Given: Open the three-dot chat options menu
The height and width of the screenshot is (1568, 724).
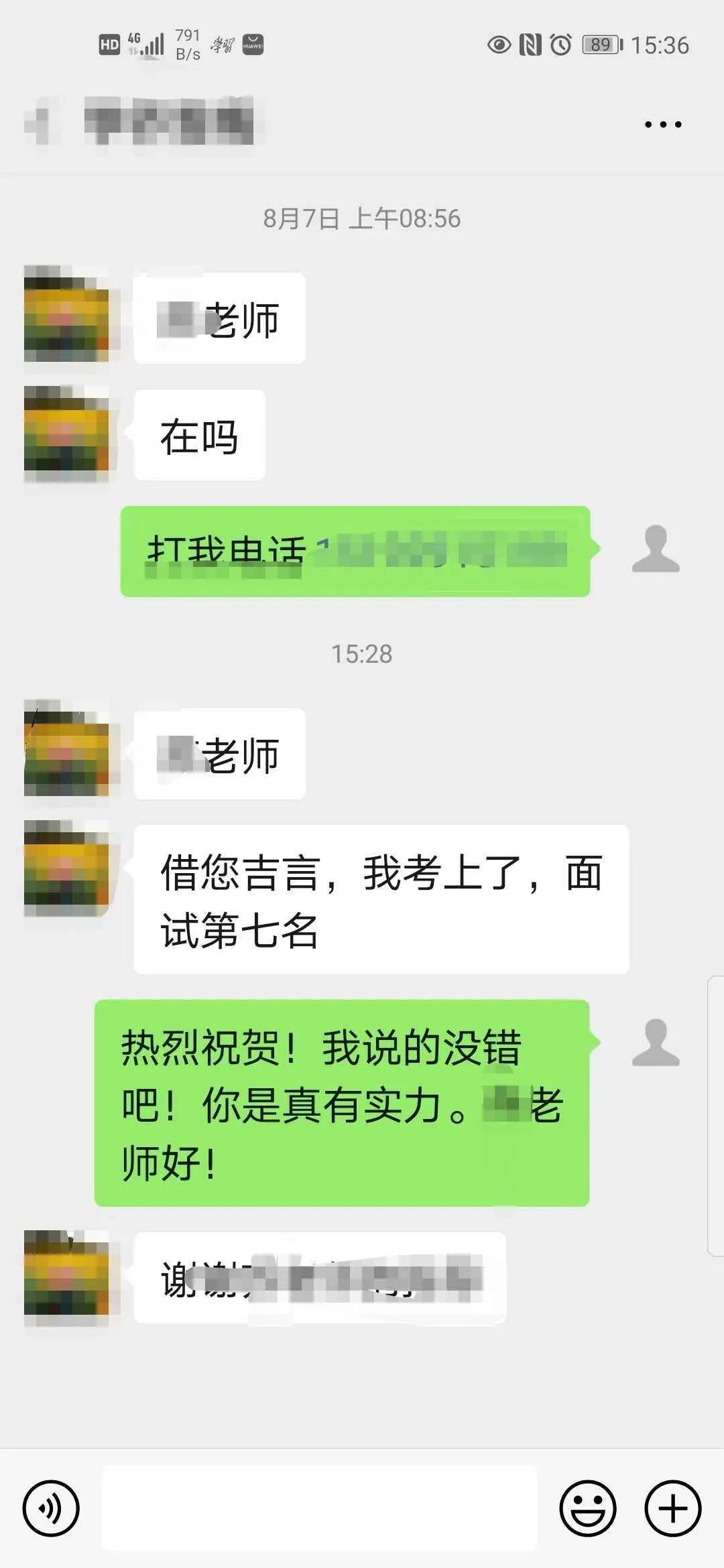Looking at the screenshot, I should (x=662, y=125).
